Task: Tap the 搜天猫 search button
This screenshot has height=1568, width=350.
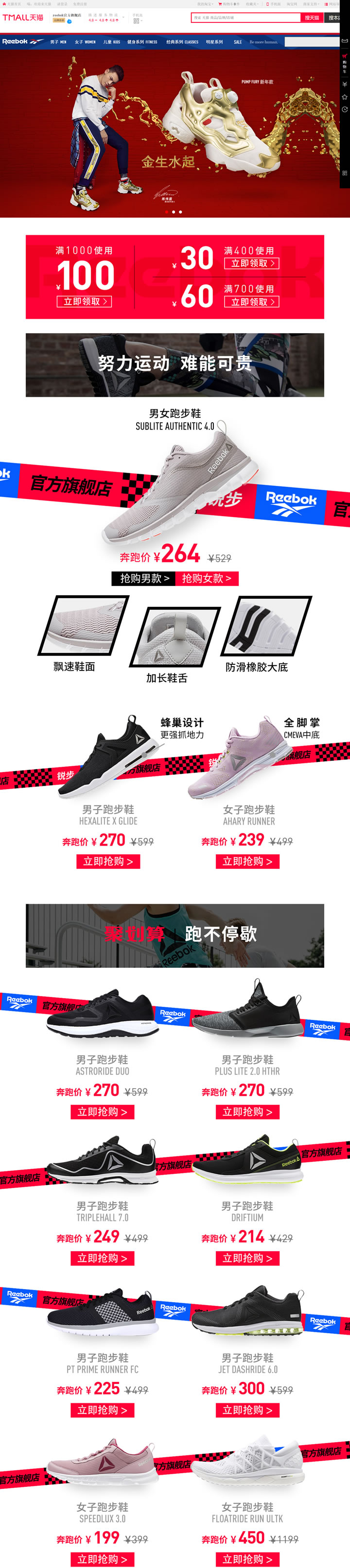Action: tap(312, 17)
